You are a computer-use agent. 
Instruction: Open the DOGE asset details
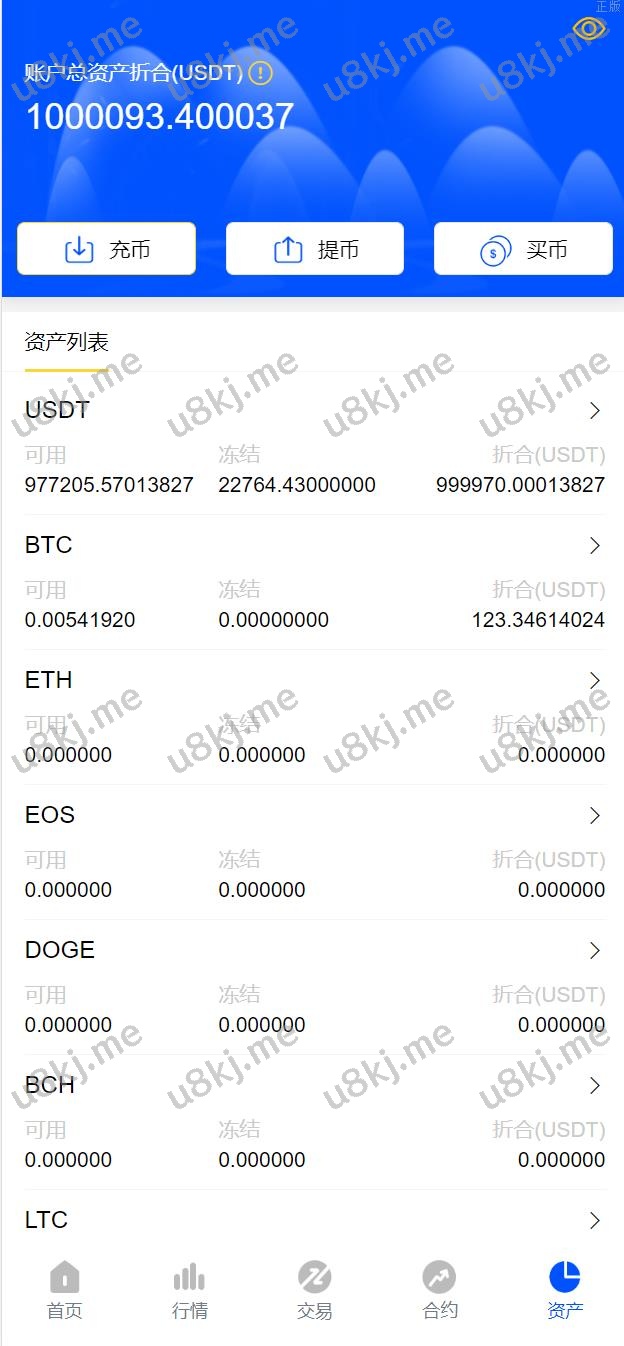point(314,951)
